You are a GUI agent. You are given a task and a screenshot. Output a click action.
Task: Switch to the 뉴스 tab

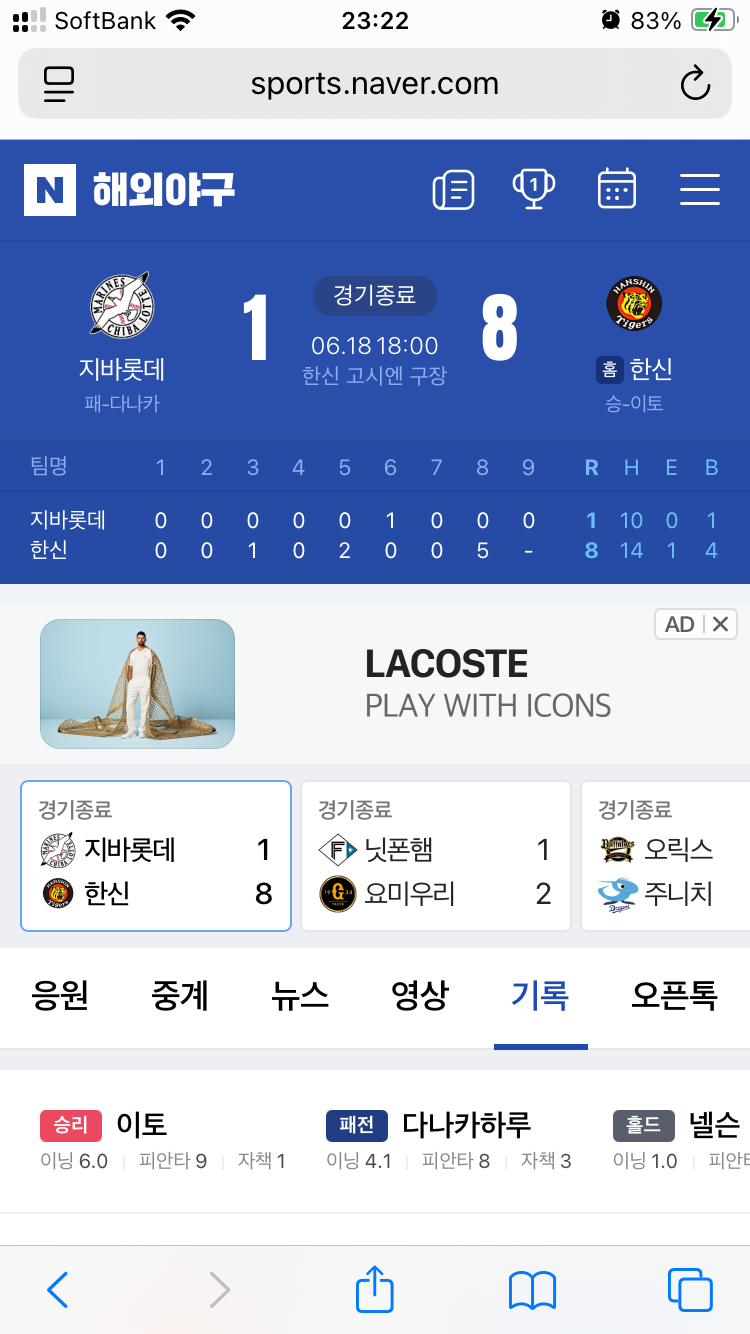click(300, 995)
